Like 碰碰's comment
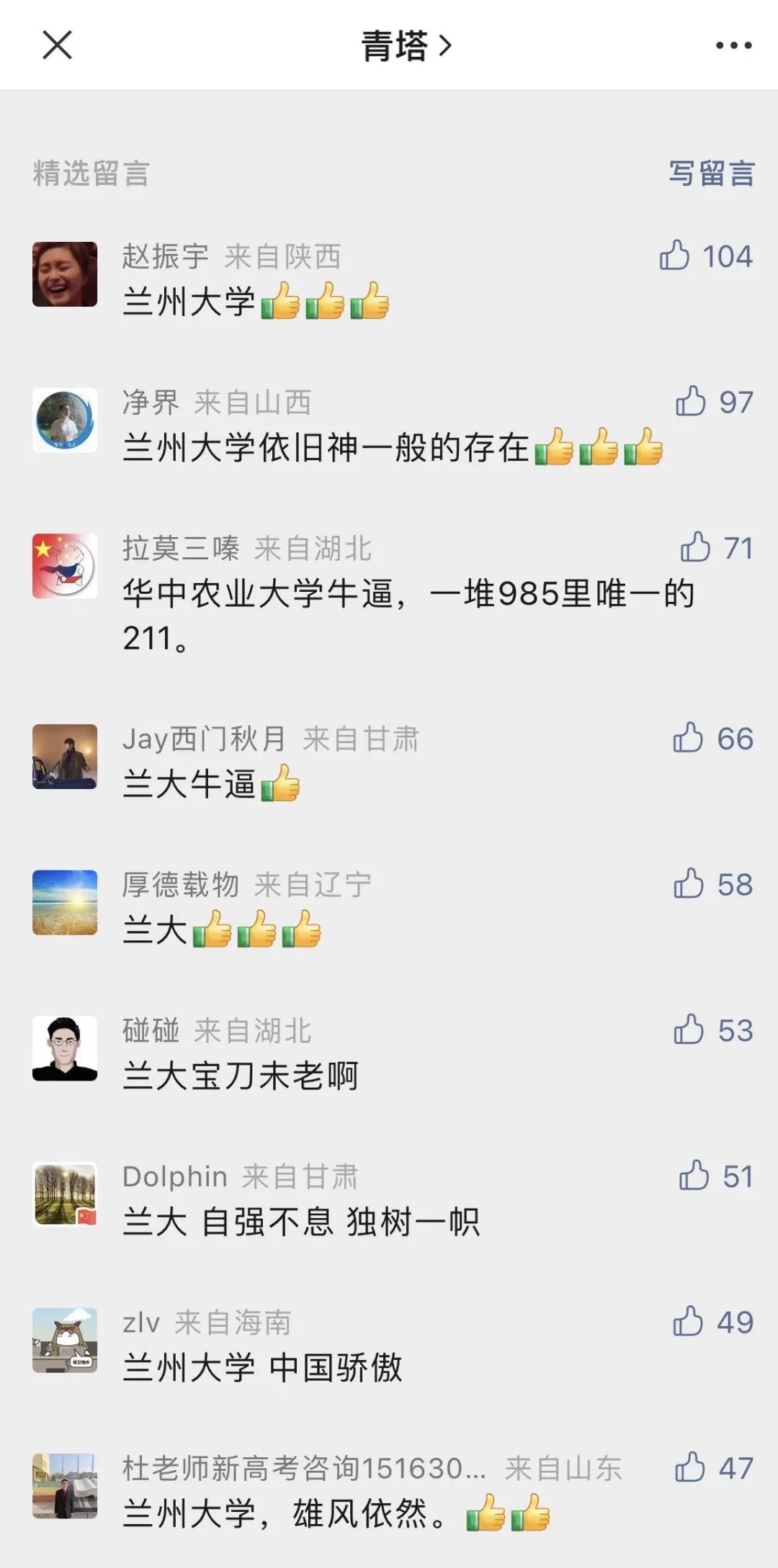The image size is (778, 1568). 689,1029
